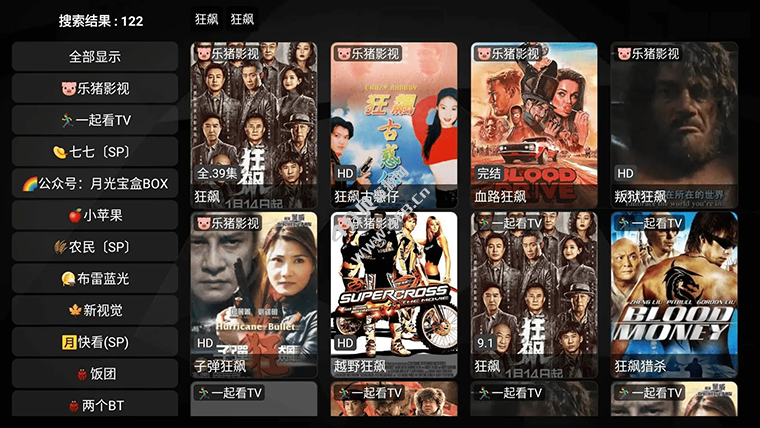Choose the 七七 (SP) source
The width and height of the screenshot is (760, 428).
(x=95, y=152)
